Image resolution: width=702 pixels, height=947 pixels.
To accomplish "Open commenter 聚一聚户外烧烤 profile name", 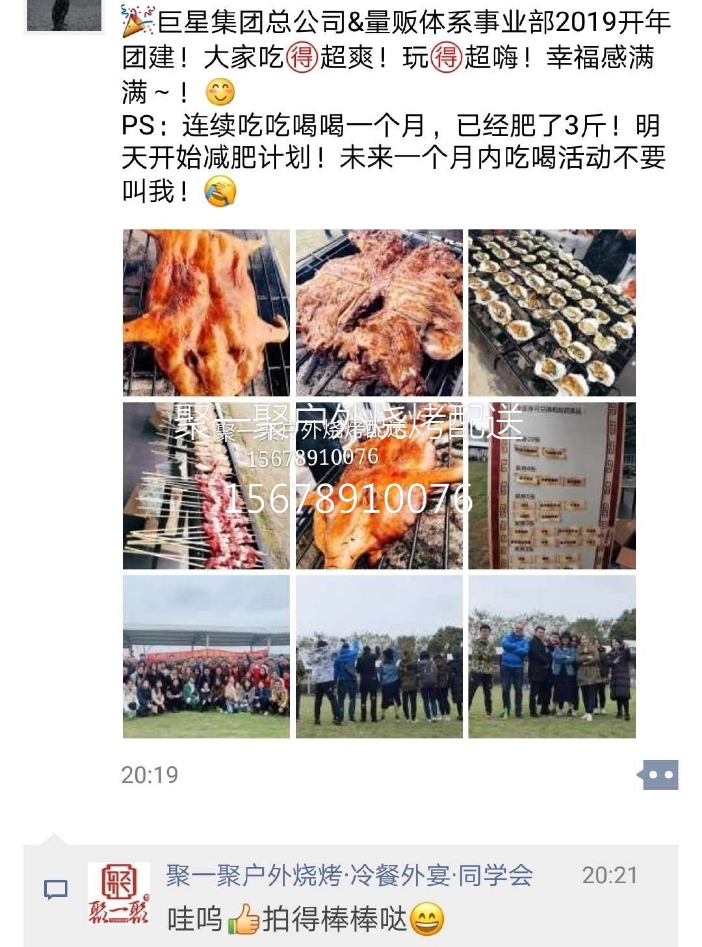I will (x=349, y=875).
